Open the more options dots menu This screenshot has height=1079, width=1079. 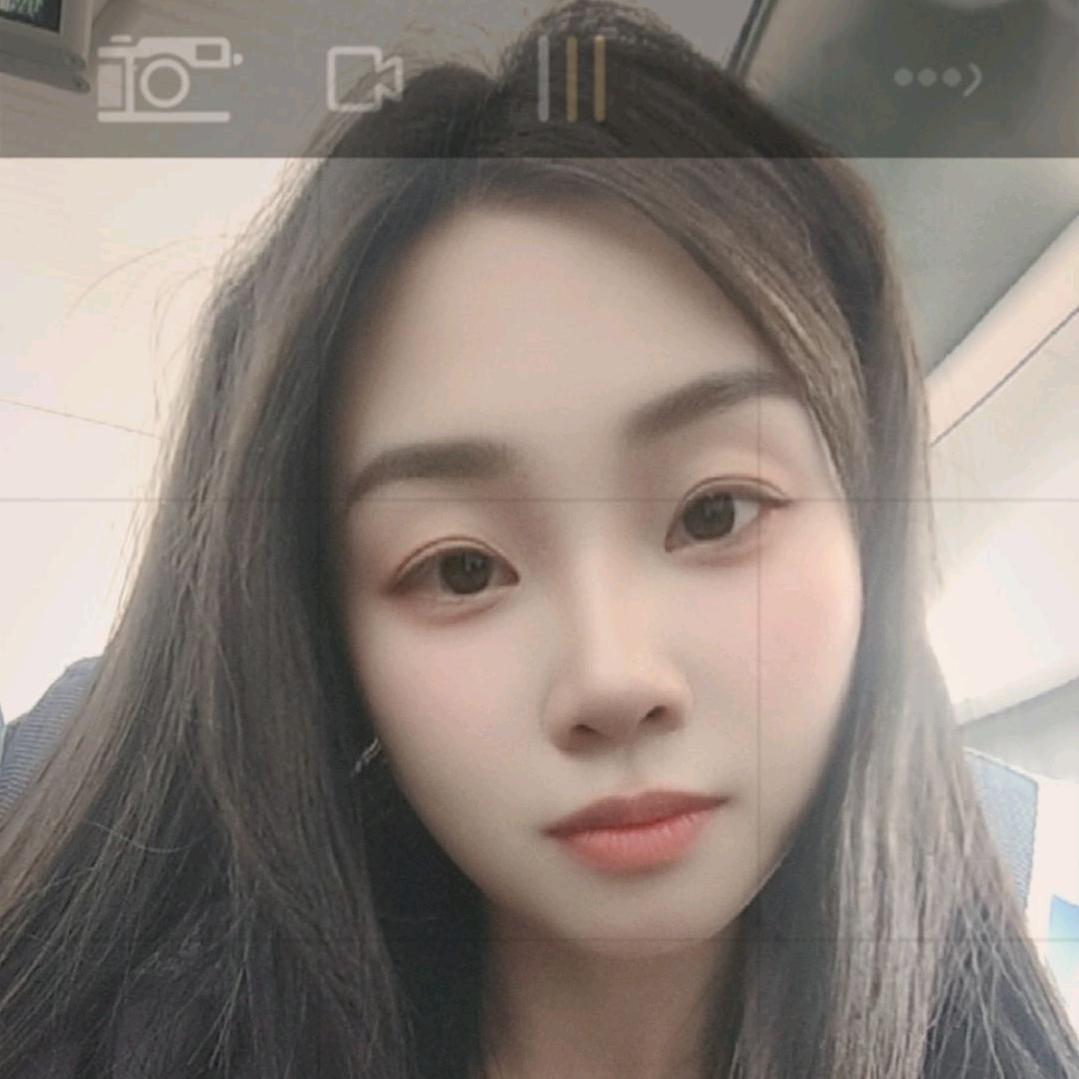point(937,78)
